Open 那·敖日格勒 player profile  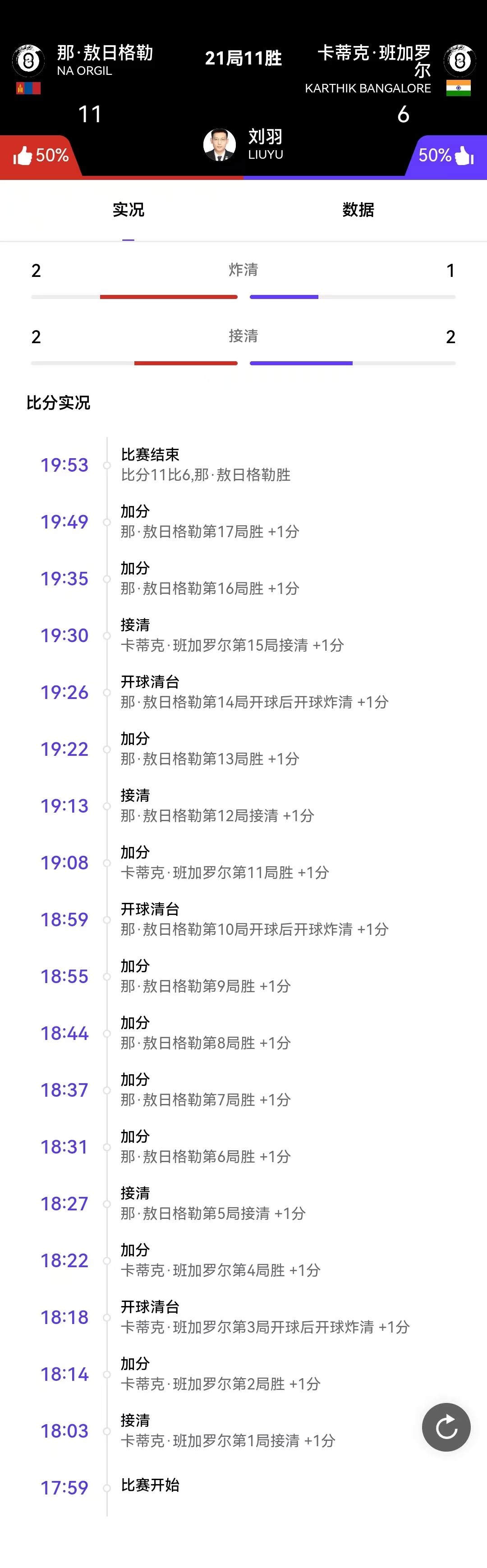pyautogui.click(x=28, y=60)
